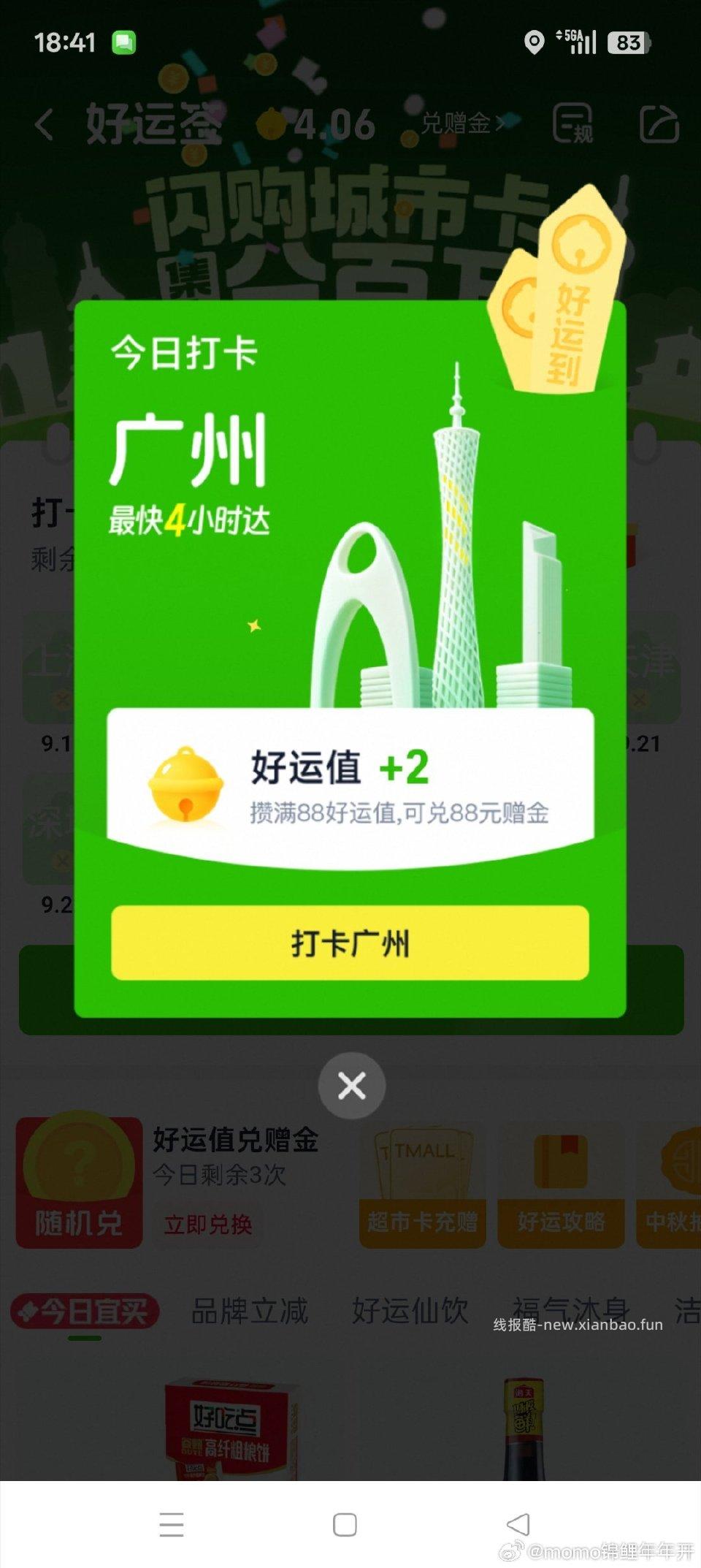Open the rules icon near top right
The height and width of the screenshot is (1568, 701).
(574, 124)
